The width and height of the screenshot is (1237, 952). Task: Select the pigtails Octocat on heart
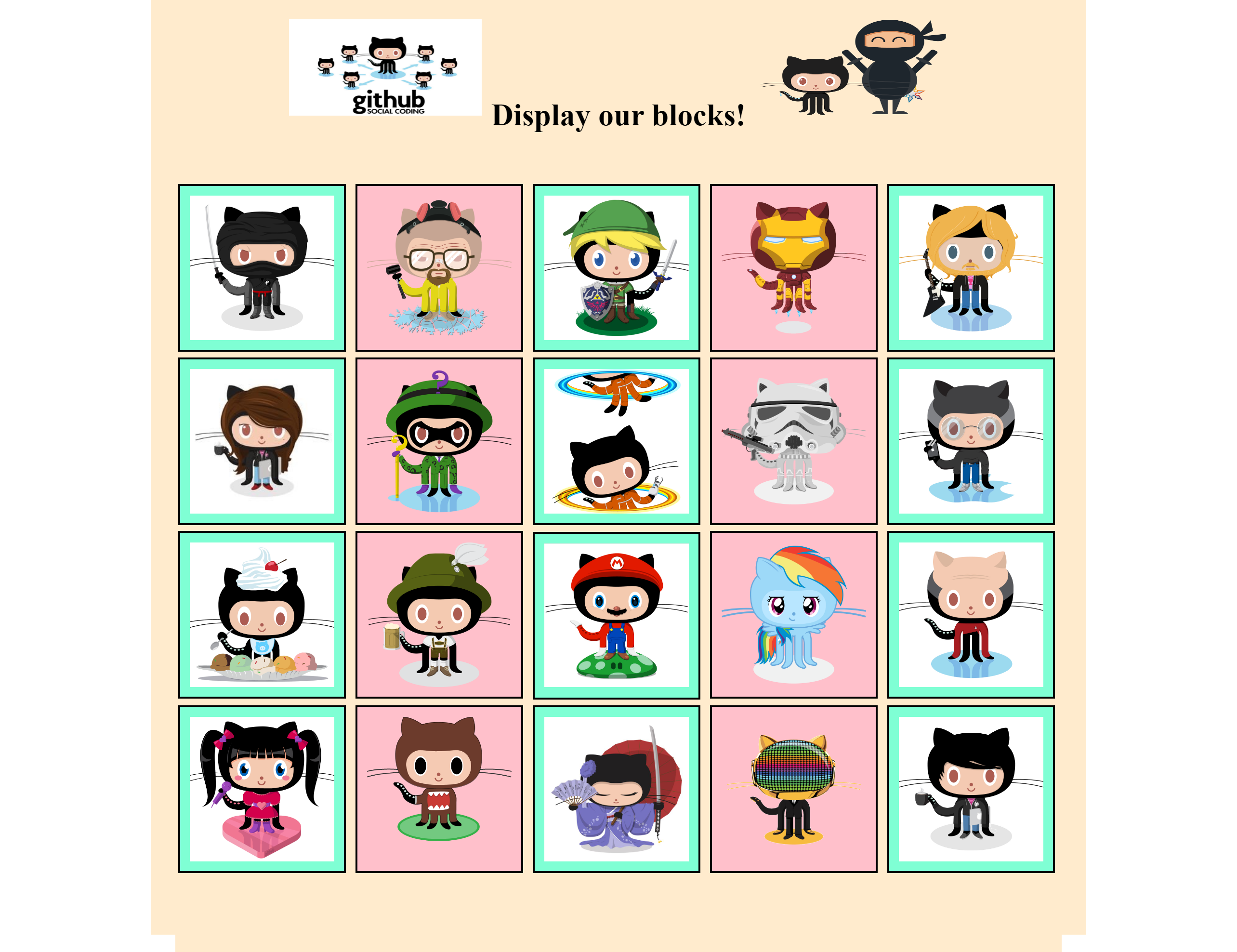click(x=262, y=788)
